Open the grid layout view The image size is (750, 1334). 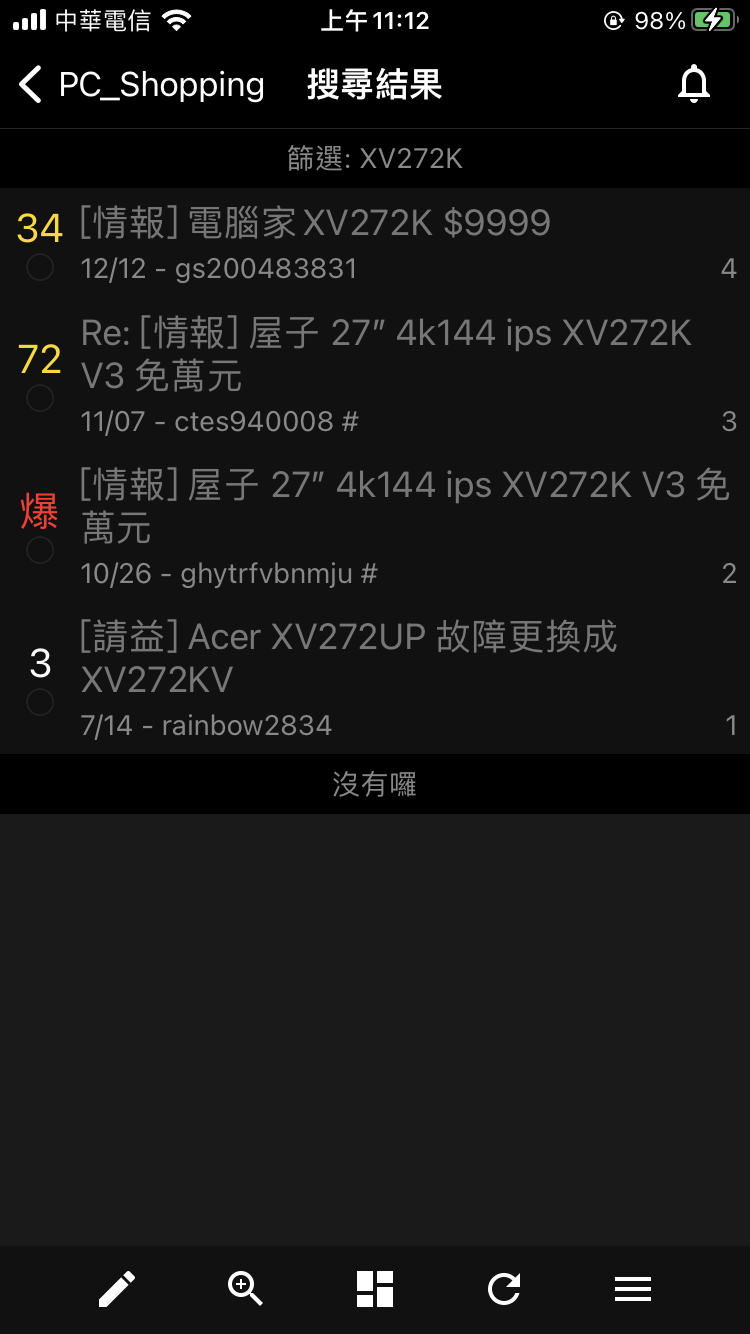375,1289
